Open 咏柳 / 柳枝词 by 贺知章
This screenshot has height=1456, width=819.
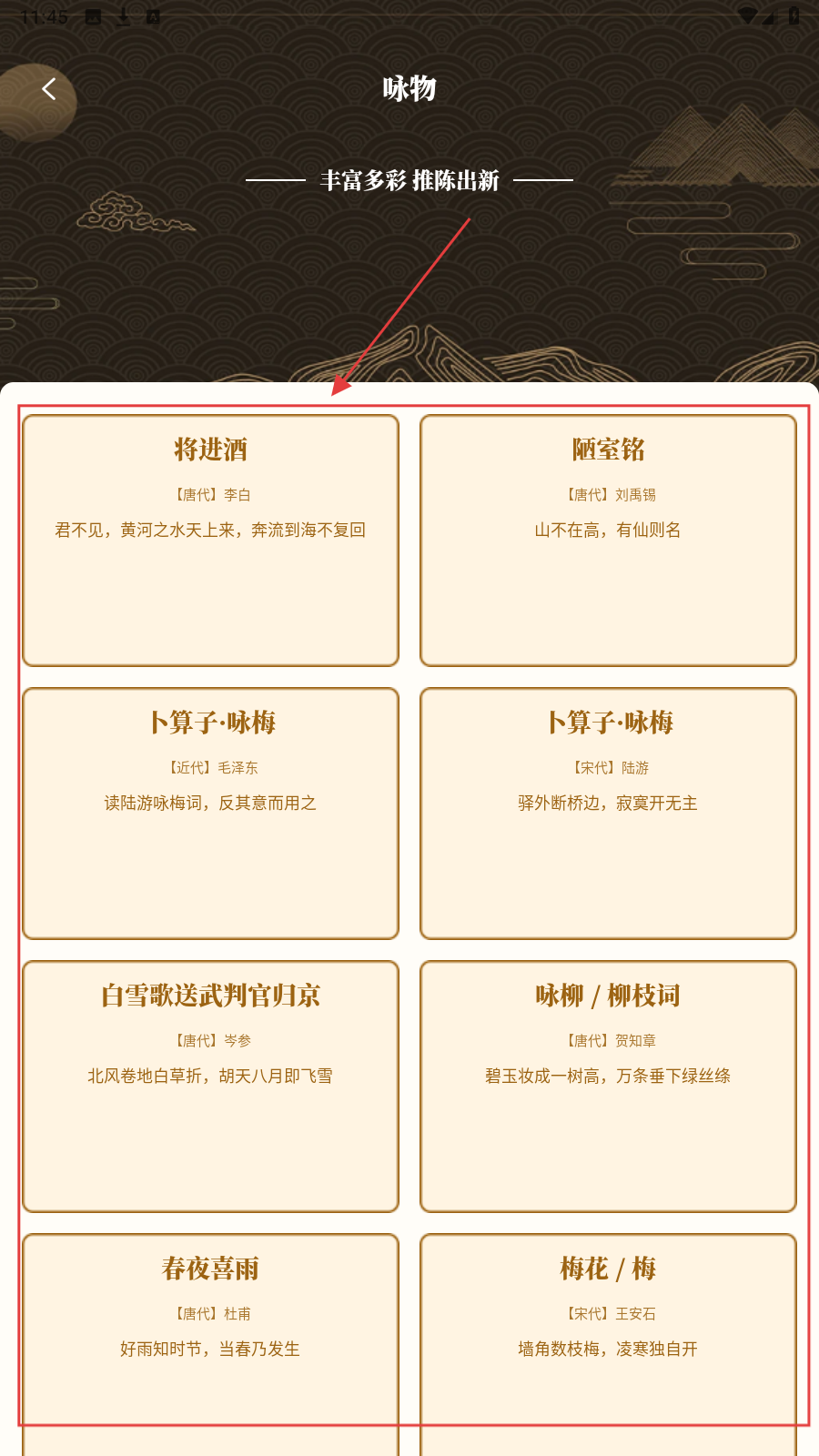tap(608, 1086)
